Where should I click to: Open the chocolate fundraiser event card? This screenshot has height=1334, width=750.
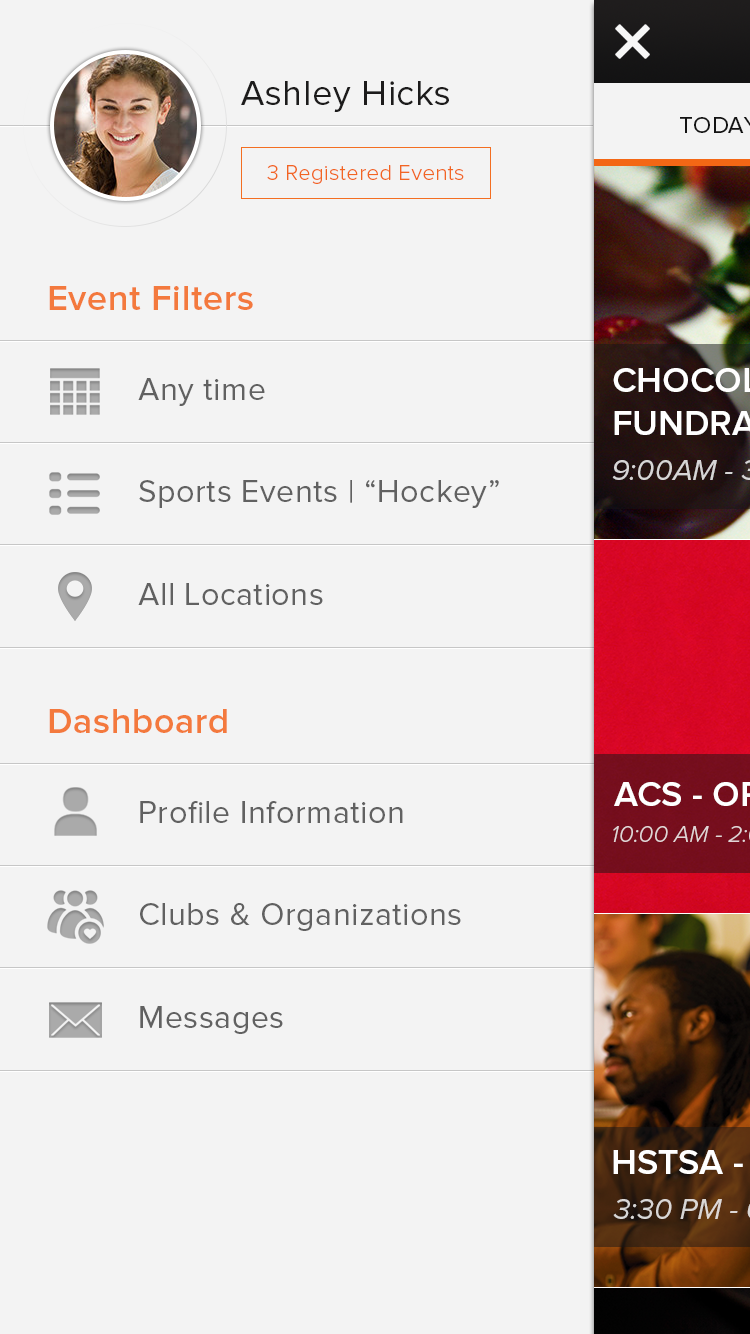pyautogui.click(x=672, y=353)
